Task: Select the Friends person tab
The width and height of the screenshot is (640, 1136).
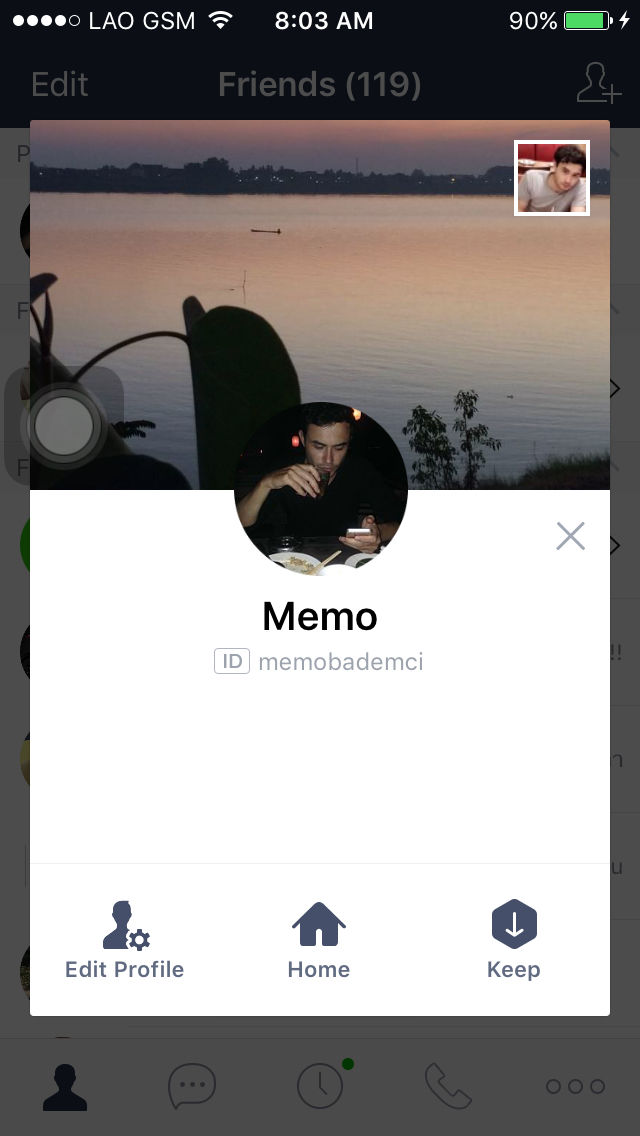Action: 65,1087
